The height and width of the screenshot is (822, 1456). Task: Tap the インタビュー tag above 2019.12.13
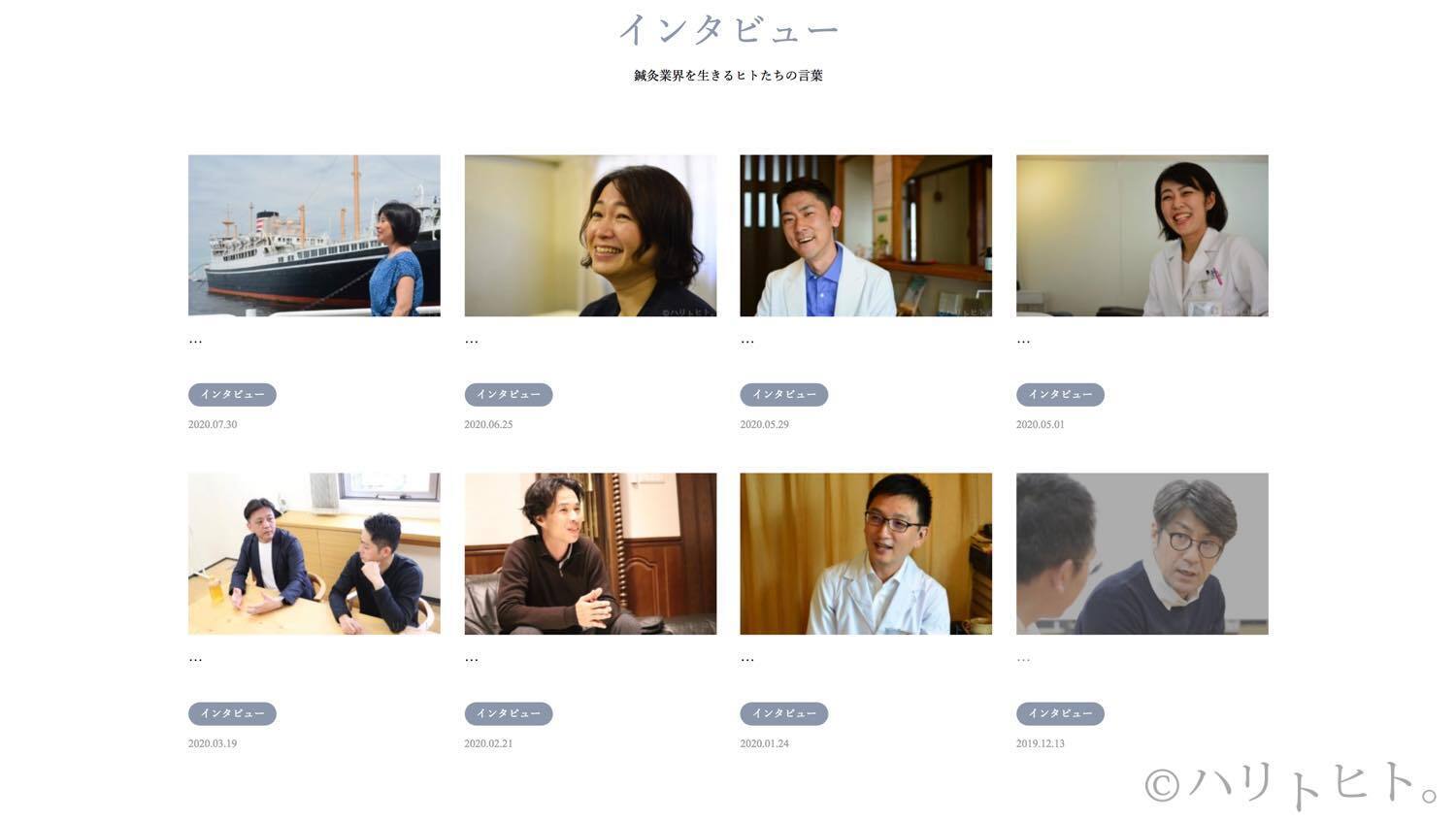1060,714
